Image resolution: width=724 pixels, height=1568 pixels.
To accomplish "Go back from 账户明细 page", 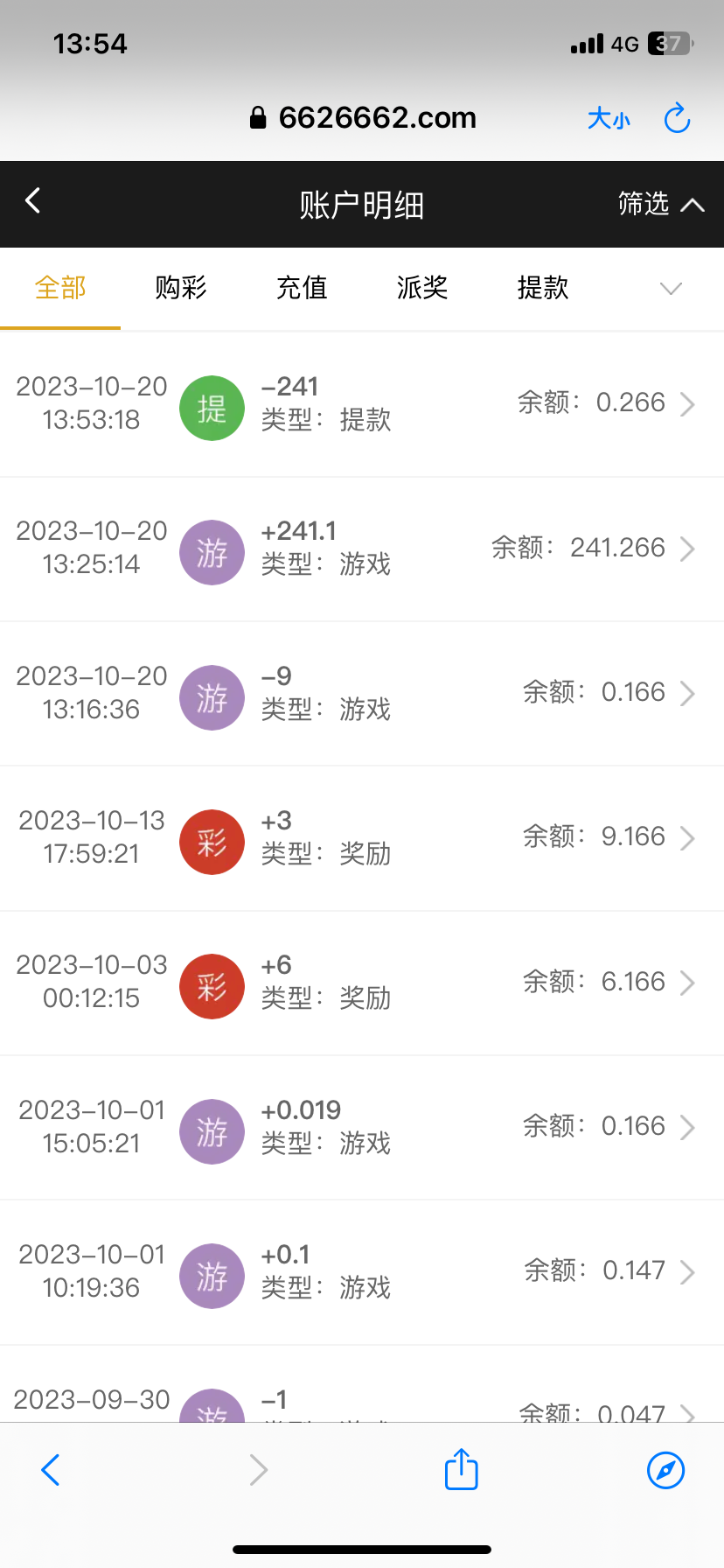I will [33, 201].
